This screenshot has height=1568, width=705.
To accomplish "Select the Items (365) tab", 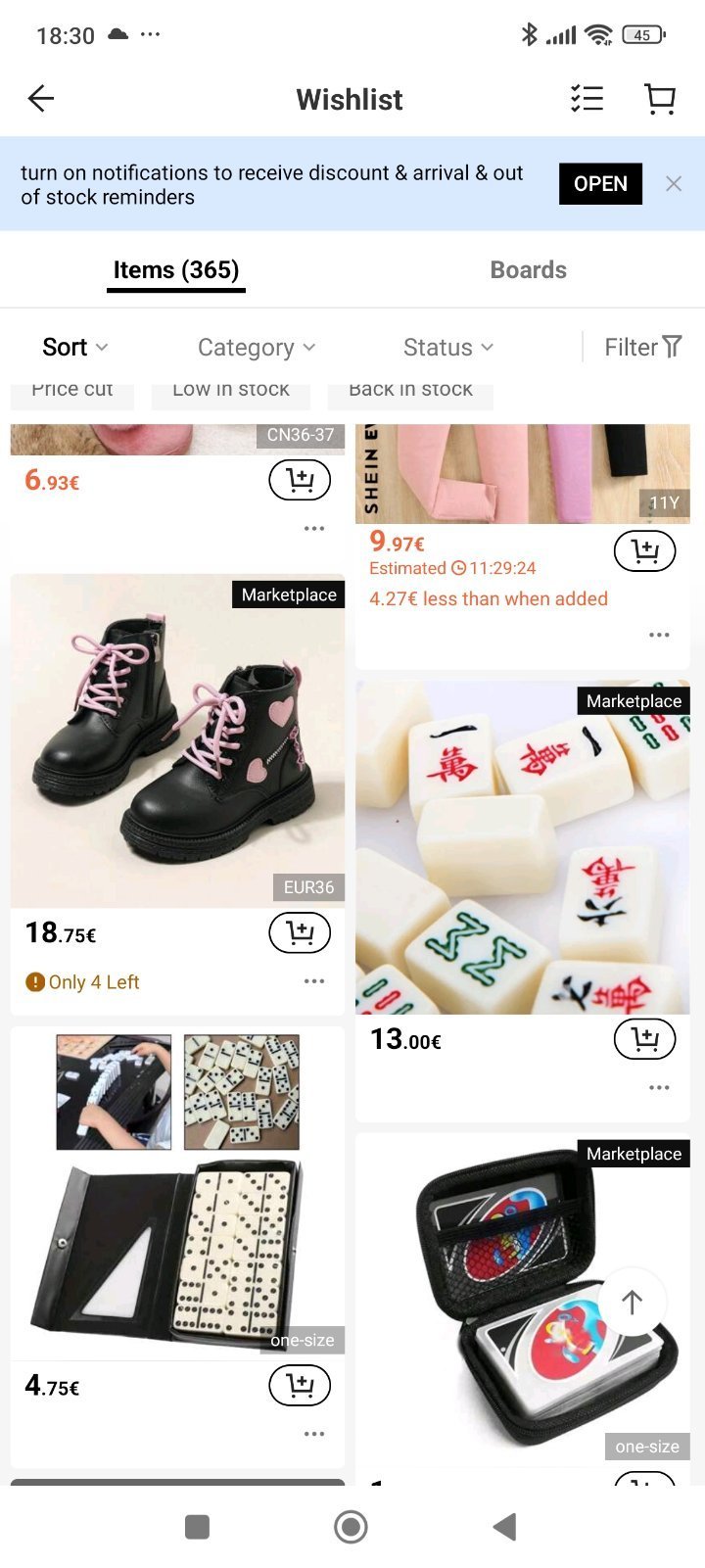I will coord(176,270).
